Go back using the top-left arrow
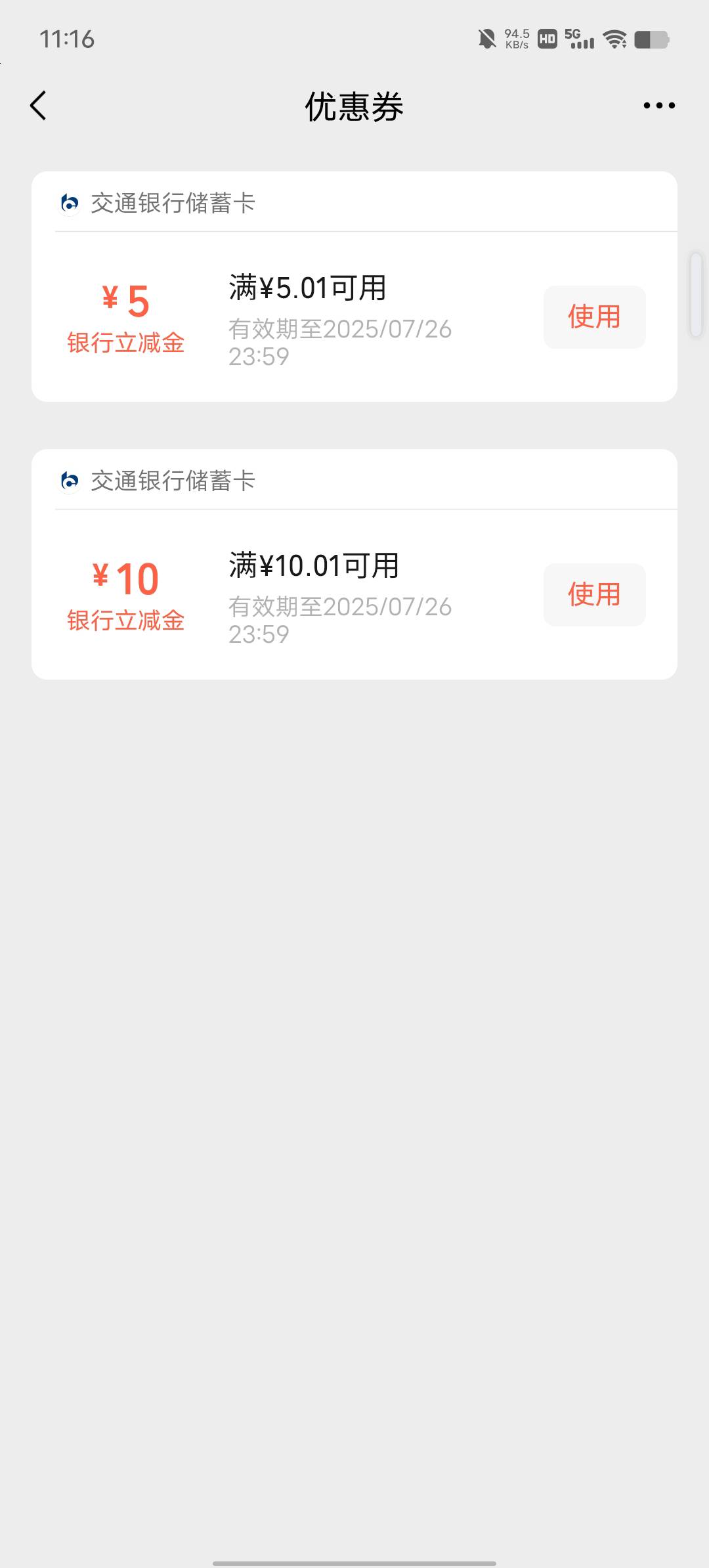 click(x=39, y=106)
